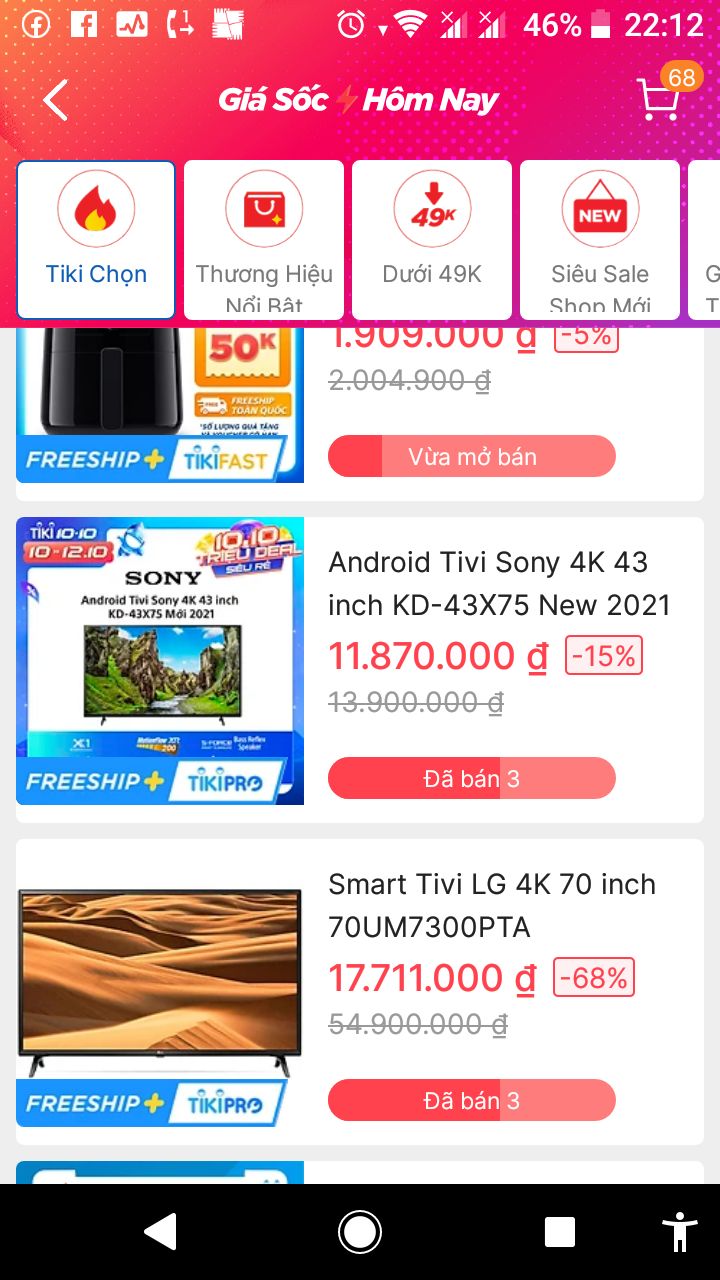Go back using the header arrow

56,100
